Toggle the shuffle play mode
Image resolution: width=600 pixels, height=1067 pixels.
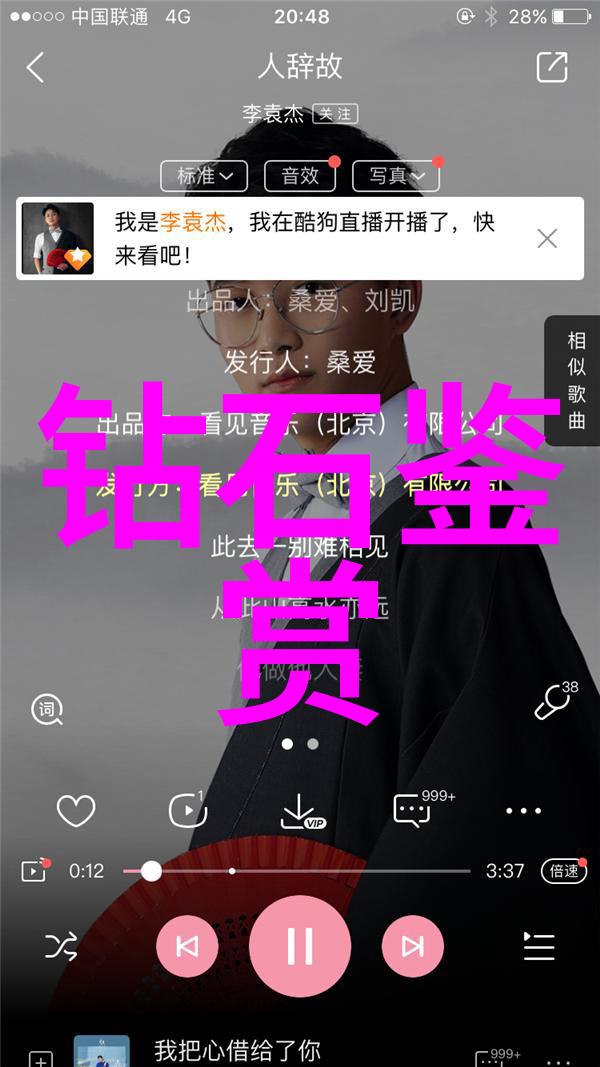click(60, 945)
